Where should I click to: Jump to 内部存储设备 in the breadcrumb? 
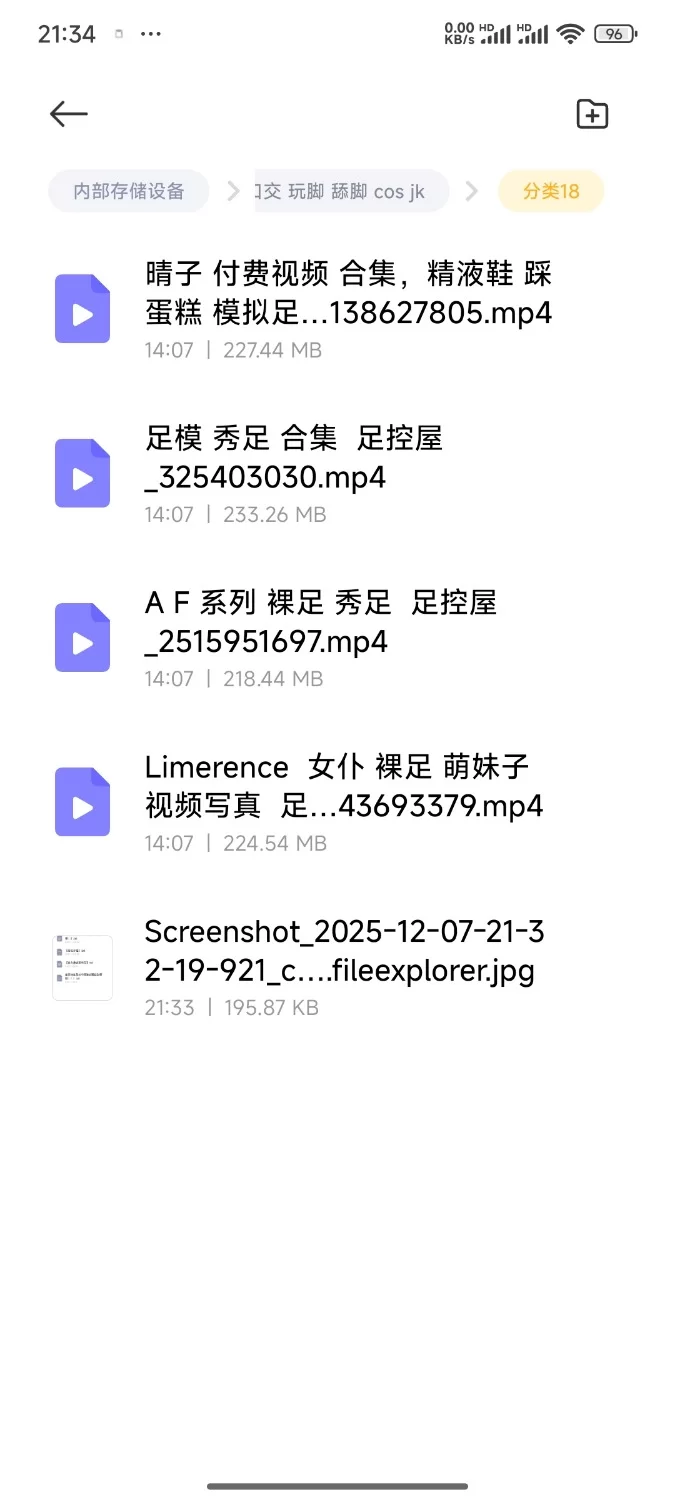[129, 191]
